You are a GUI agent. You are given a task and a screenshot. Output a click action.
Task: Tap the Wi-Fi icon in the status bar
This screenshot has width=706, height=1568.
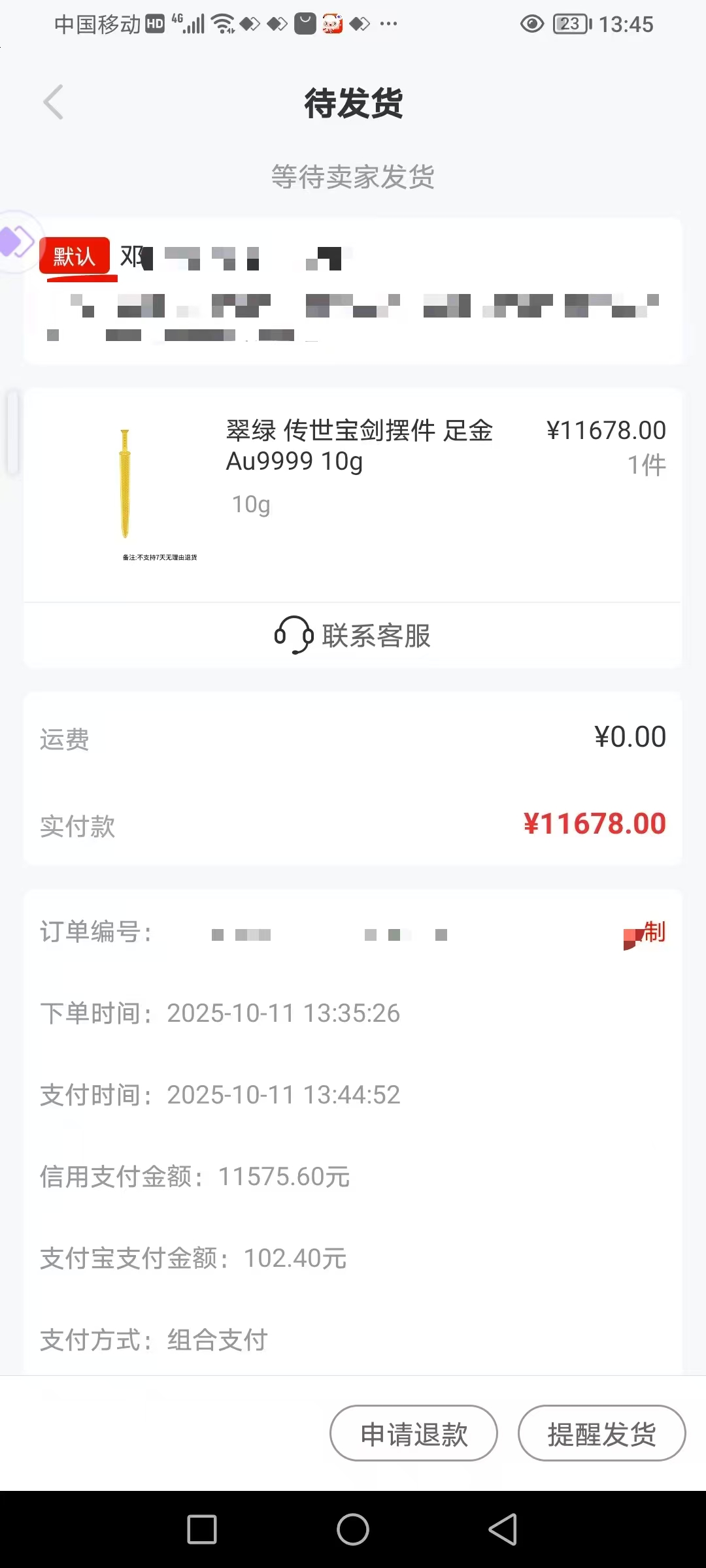(222, 23)
